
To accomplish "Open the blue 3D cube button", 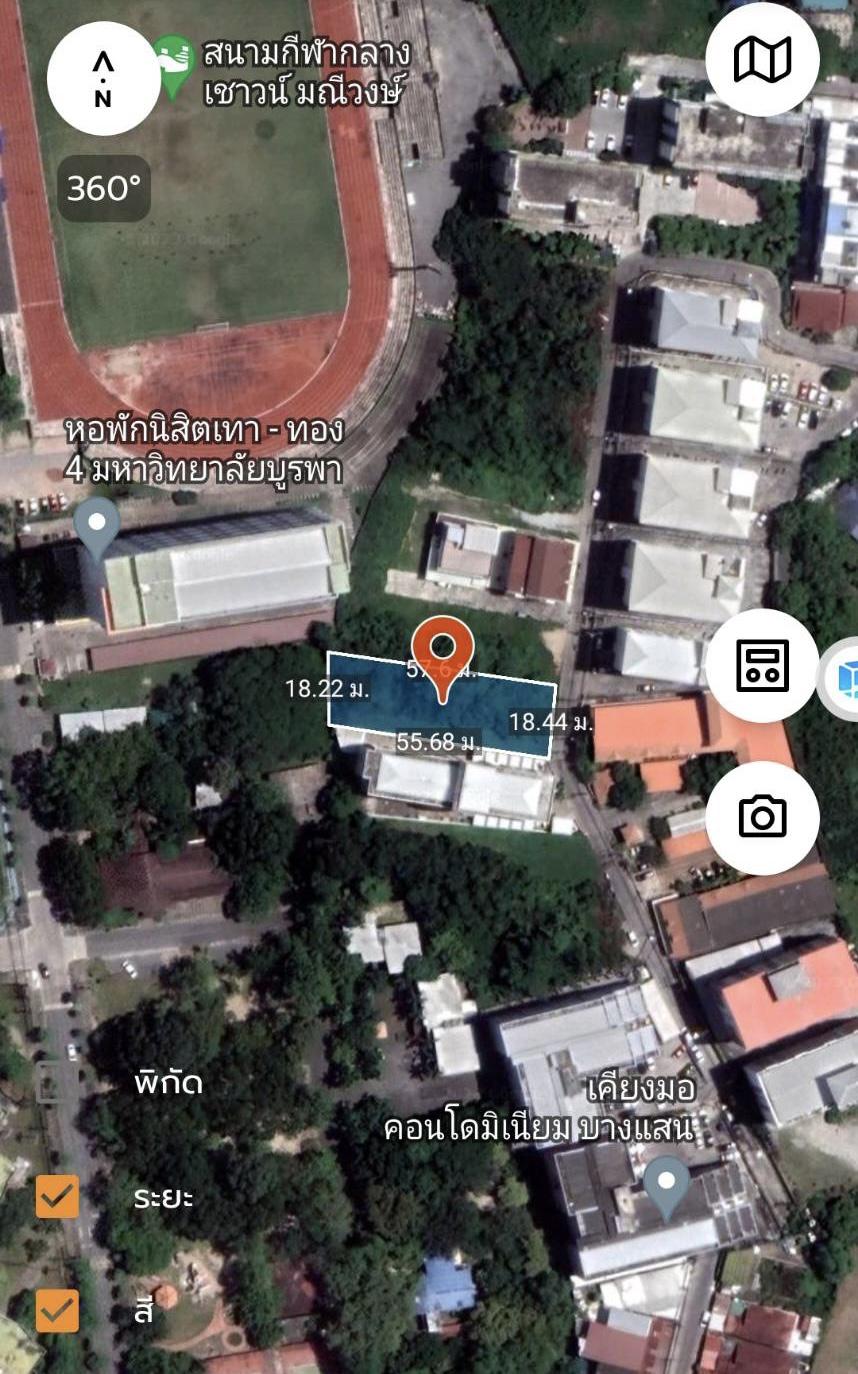I will click(x=842, y=680).
